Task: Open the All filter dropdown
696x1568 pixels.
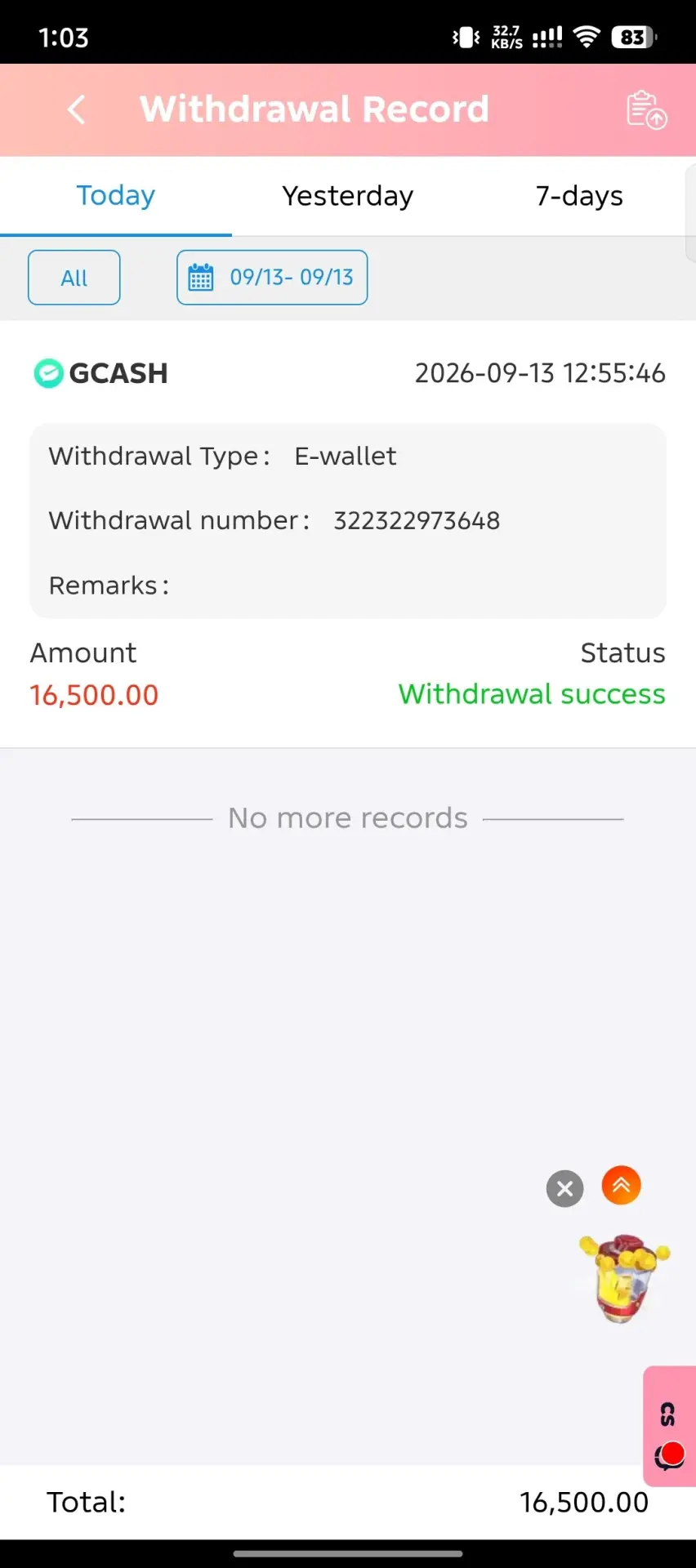Action: 74,278
